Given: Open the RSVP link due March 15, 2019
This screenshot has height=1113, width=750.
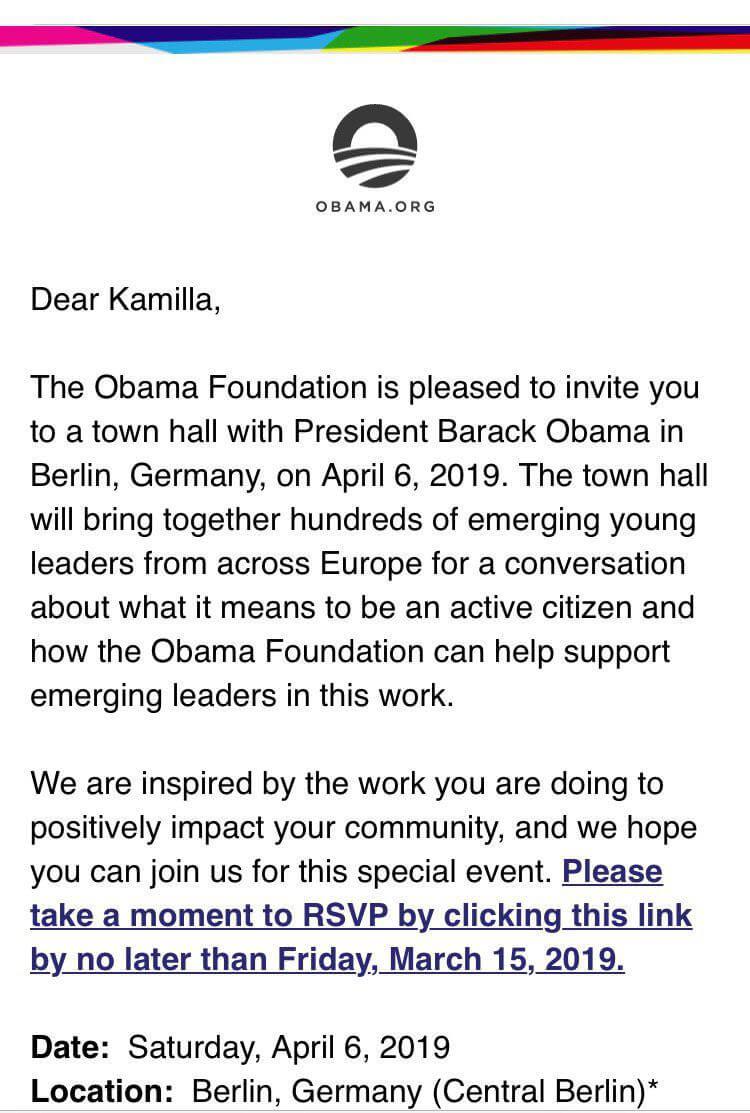Looking at the screenshot, I should pyautogui.click(x=360, y=915).
